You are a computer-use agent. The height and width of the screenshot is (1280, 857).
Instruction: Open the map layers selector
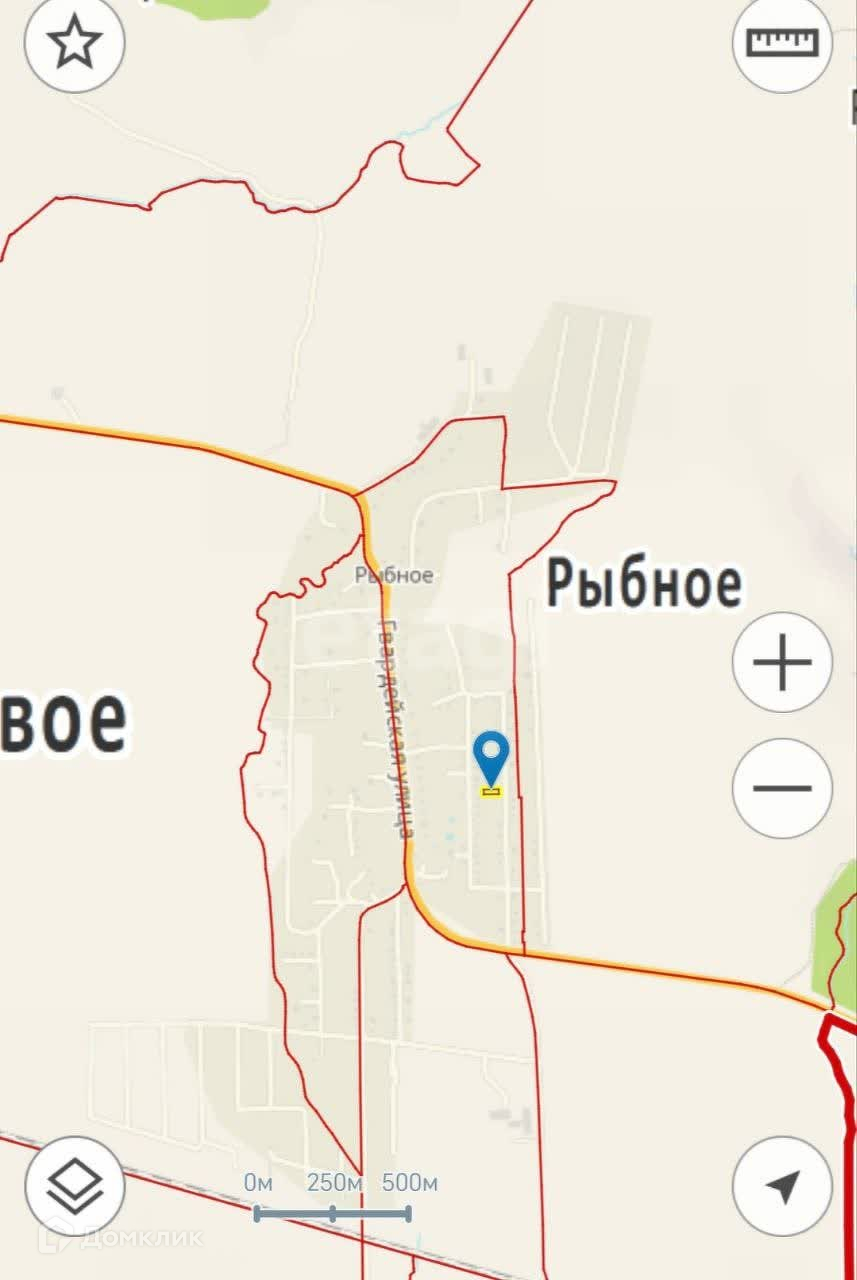75,1186
